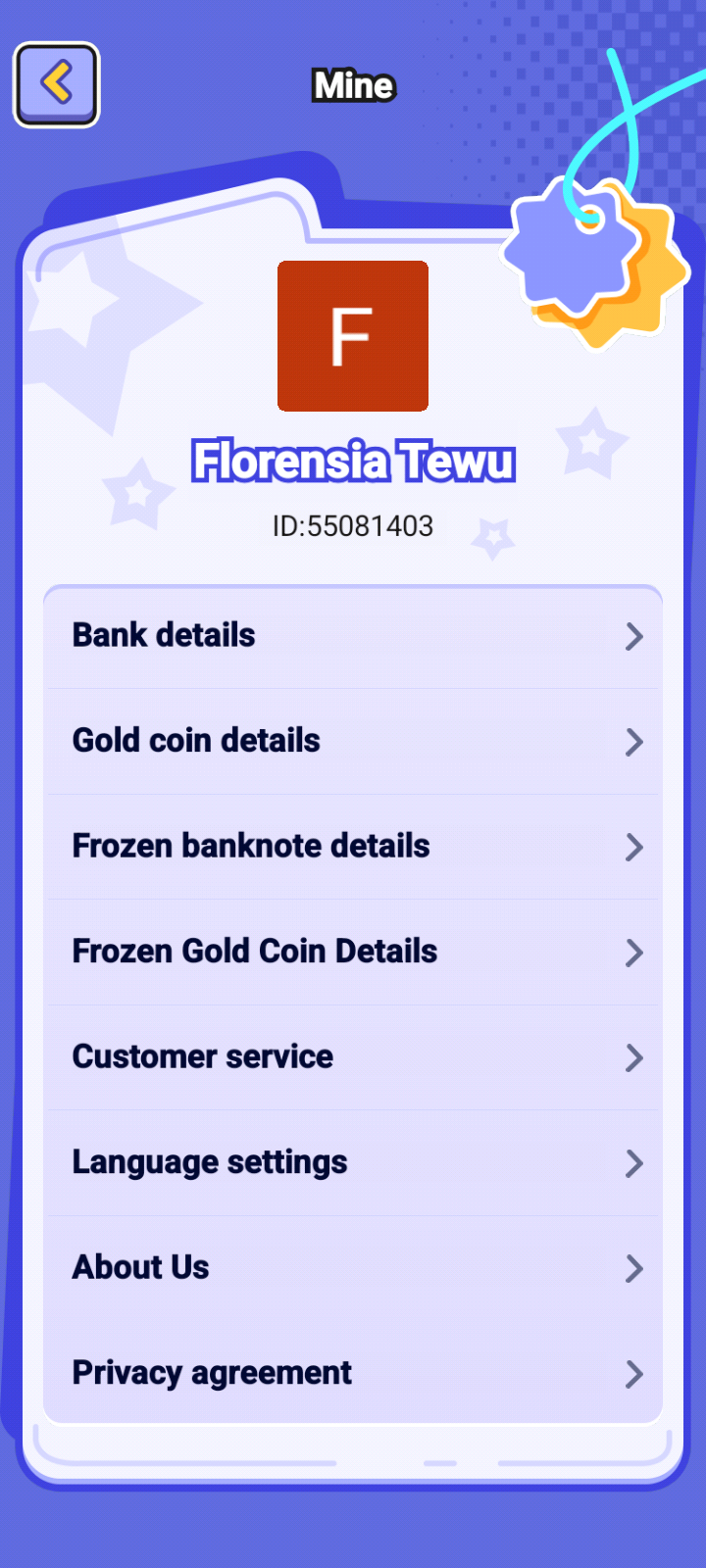The width and height of the screenshot is (706, 1568).
Task: Contact Customer service
Action: pyautogui.click(x=353, y=1057)
